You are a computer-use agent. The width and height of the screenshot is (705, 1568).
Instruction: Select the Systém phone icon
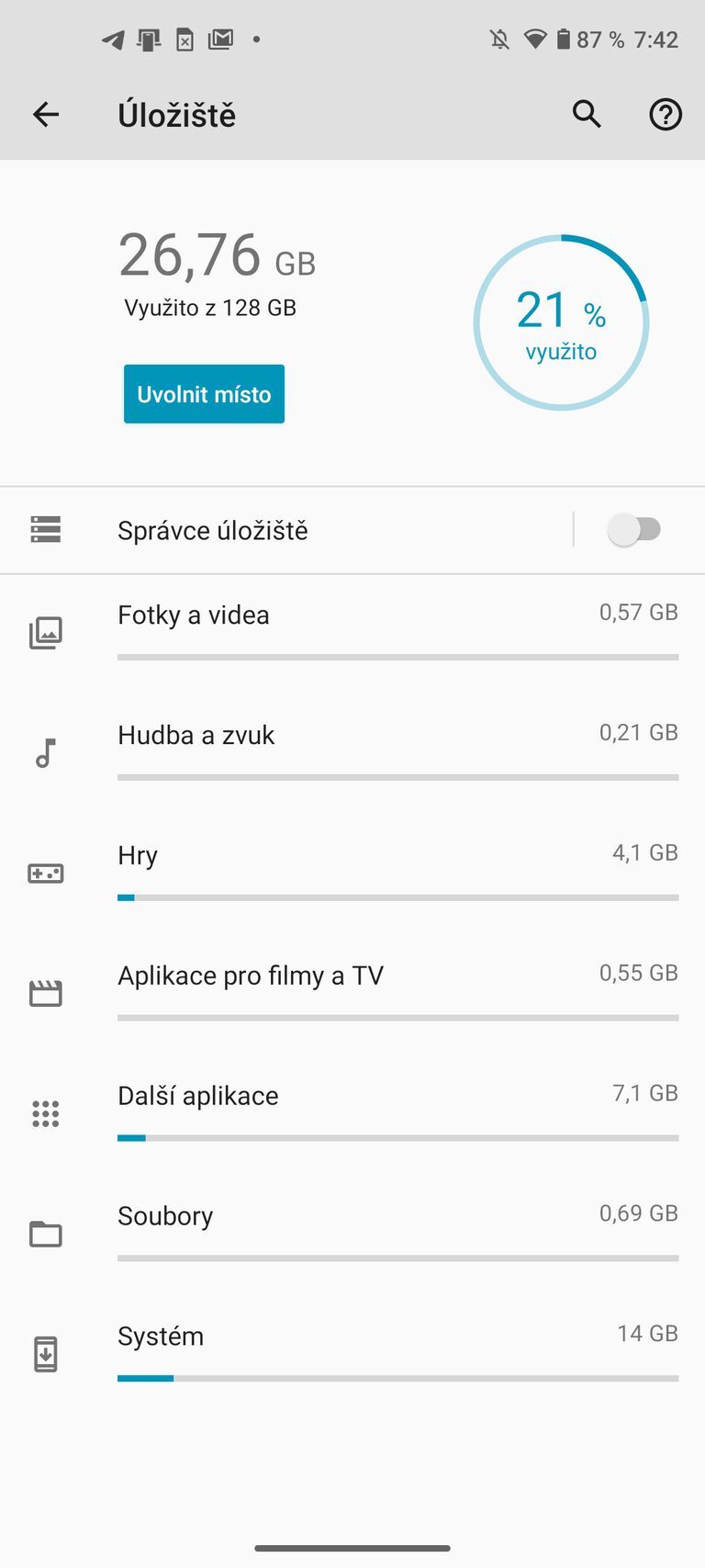(x=46, y=1353)
